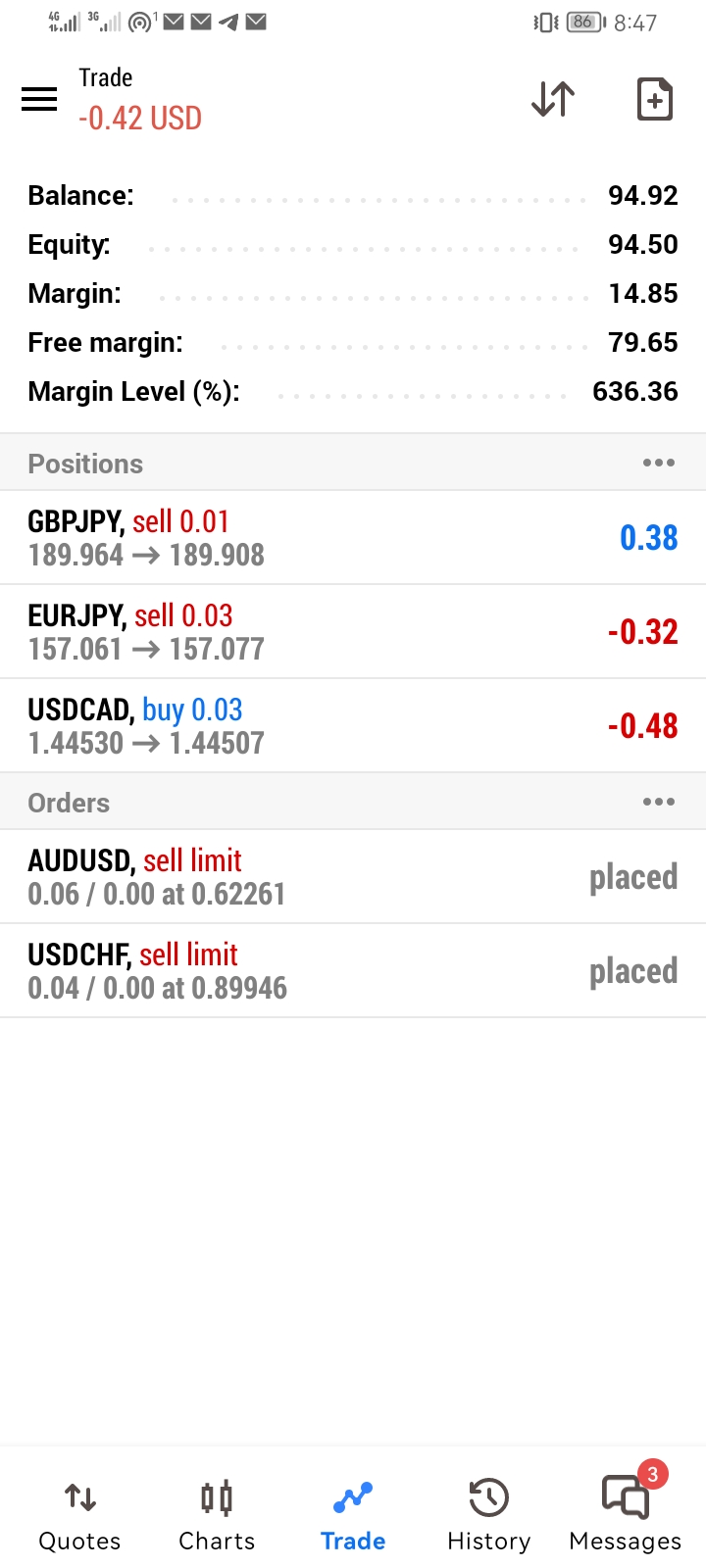
Task: Open the History tab
Action: coord(488,1515)
